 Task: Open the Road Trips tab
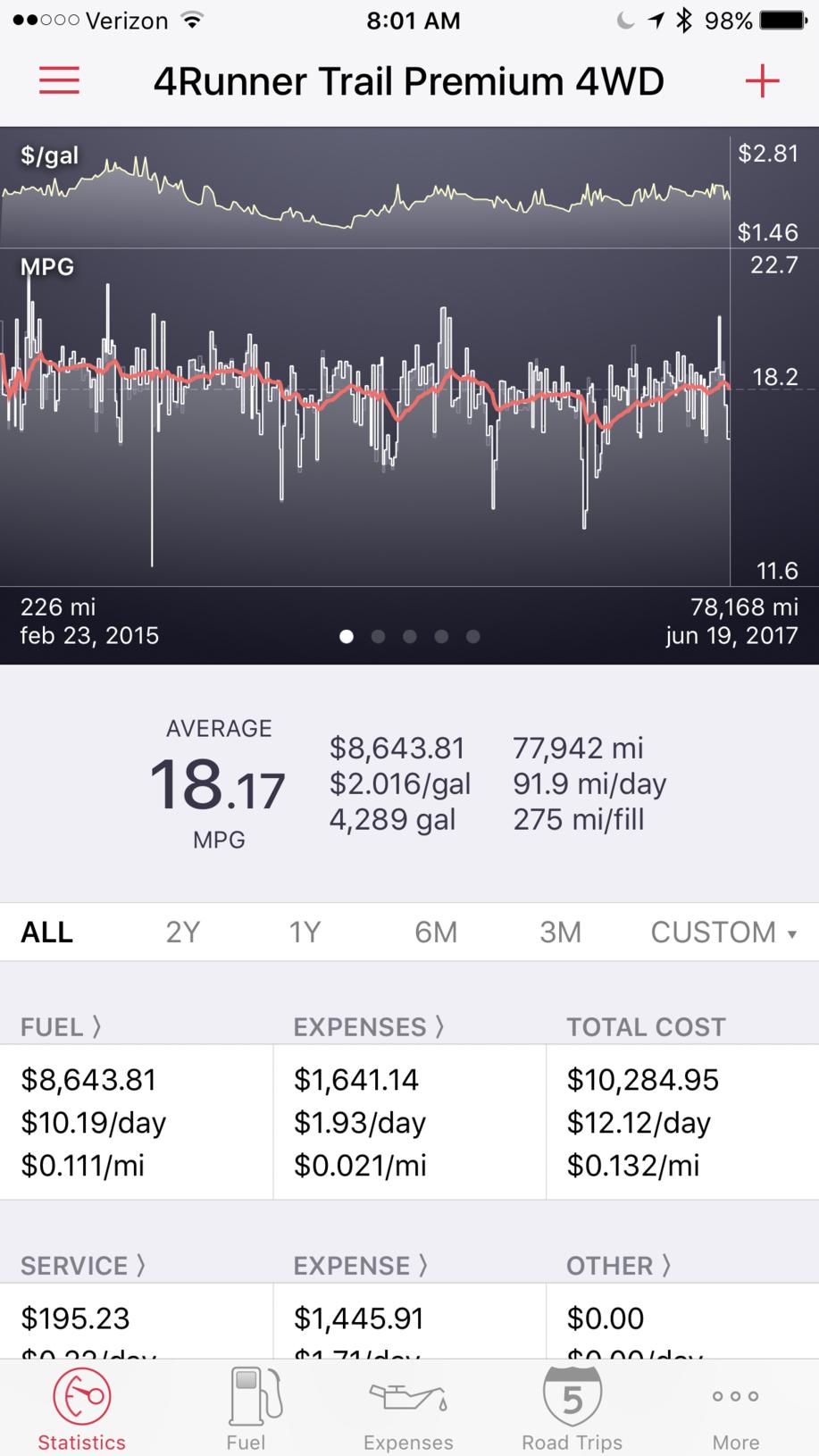pos(572,1409)
